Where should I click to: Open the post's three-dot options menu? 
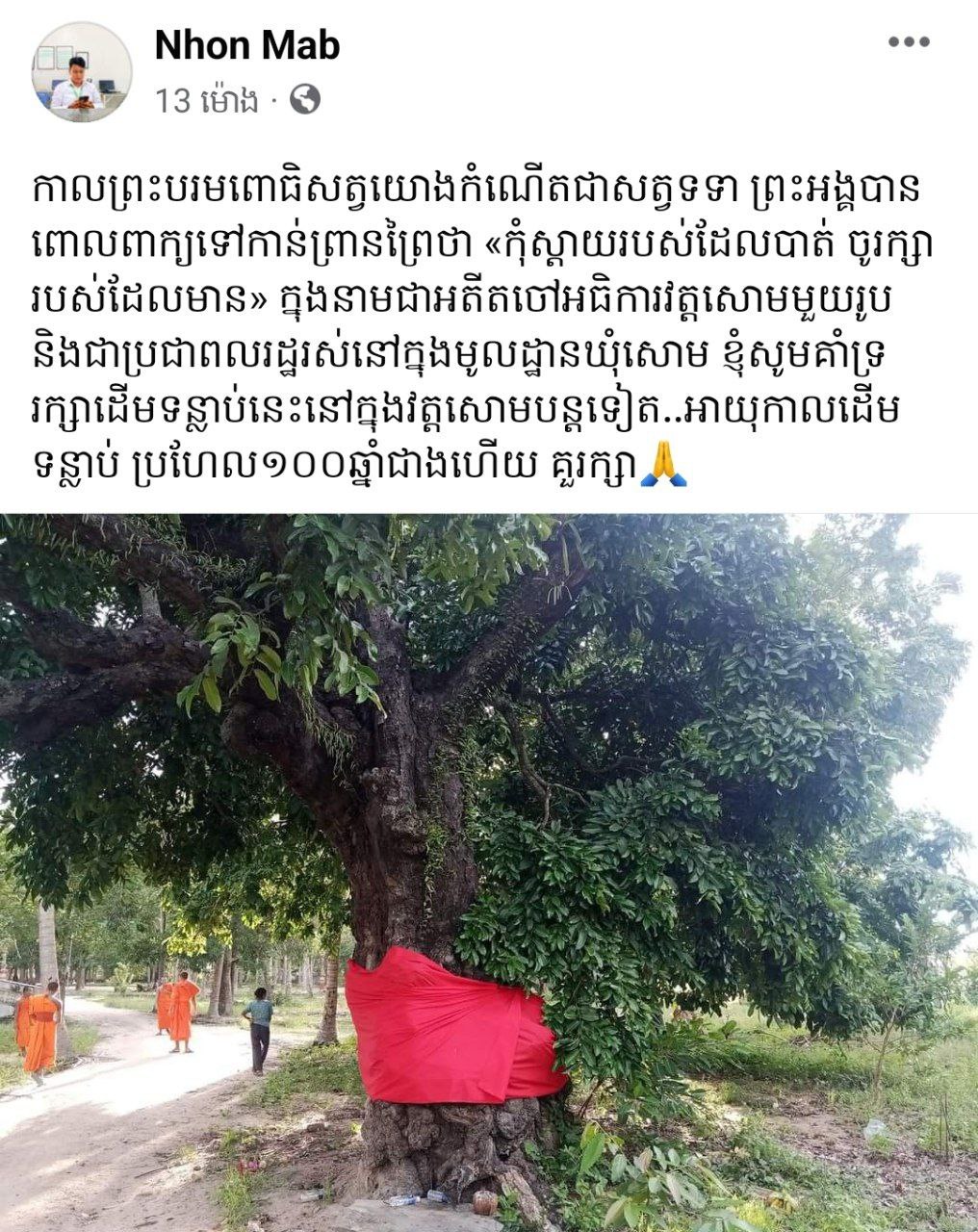tap(907, 42)
